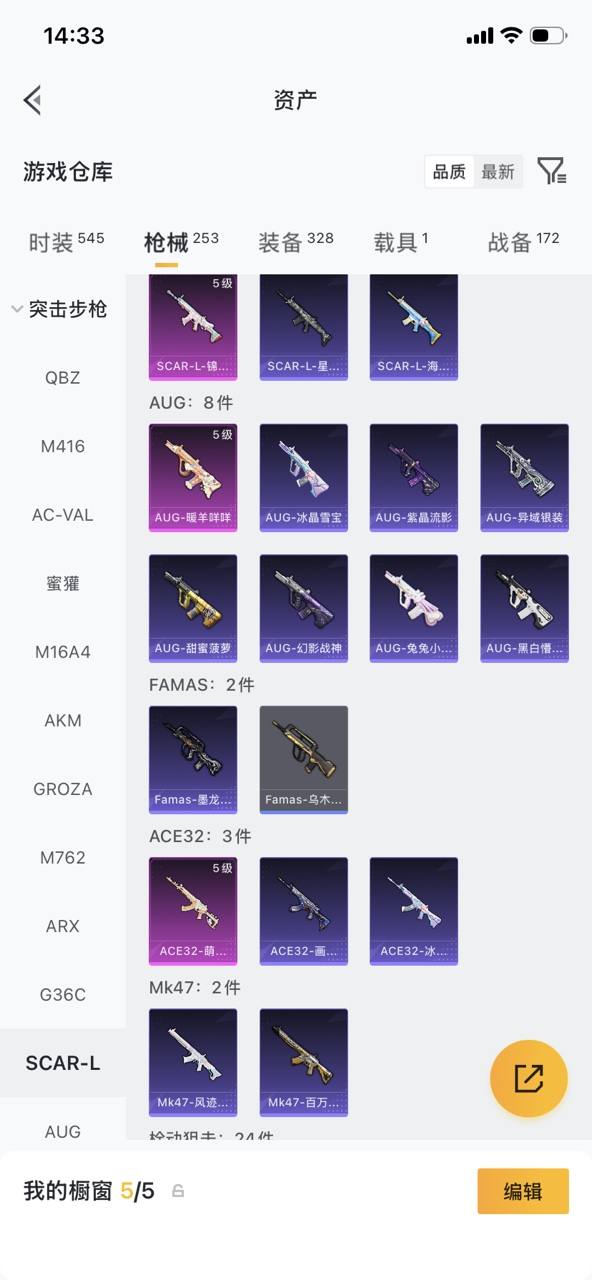
Task: Select AKM in the side list
Action: click(63, 720)
